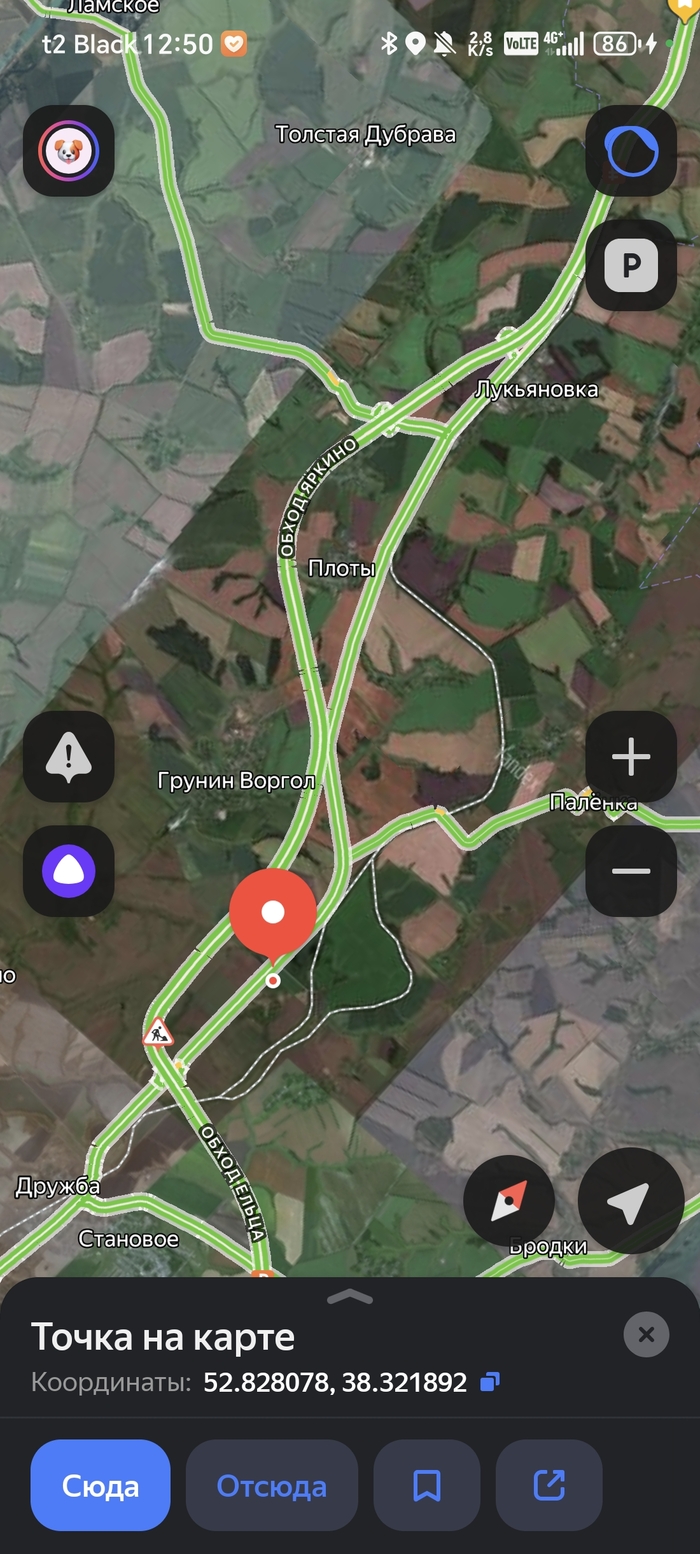Close the Точка на карте panel
The height and width of the screenshot is (1554, 700).
(646, 1334)
